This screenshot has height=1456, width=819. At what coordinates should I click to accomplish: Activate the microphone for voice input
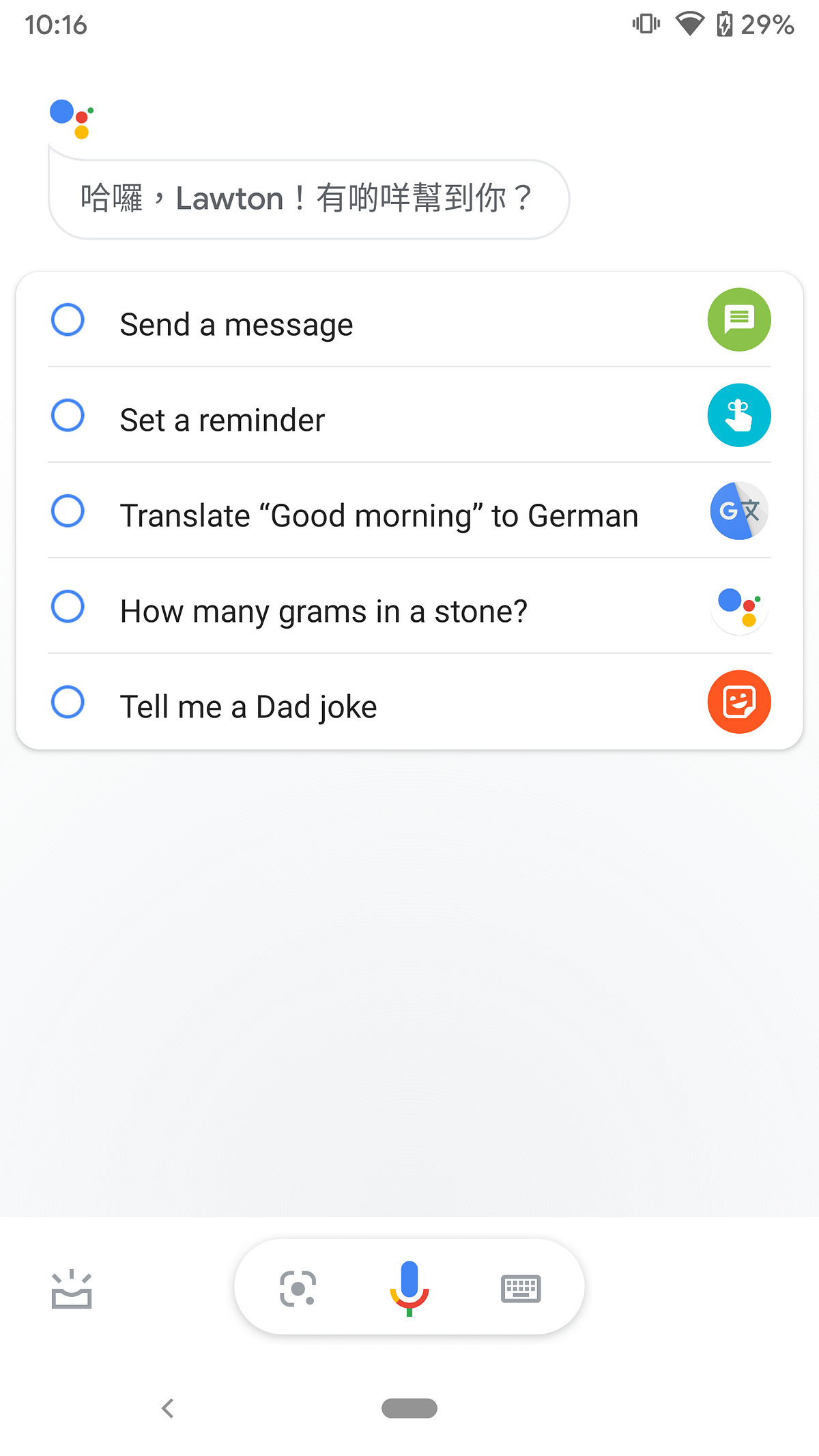pyautogui.click(x=409, y=1288)
